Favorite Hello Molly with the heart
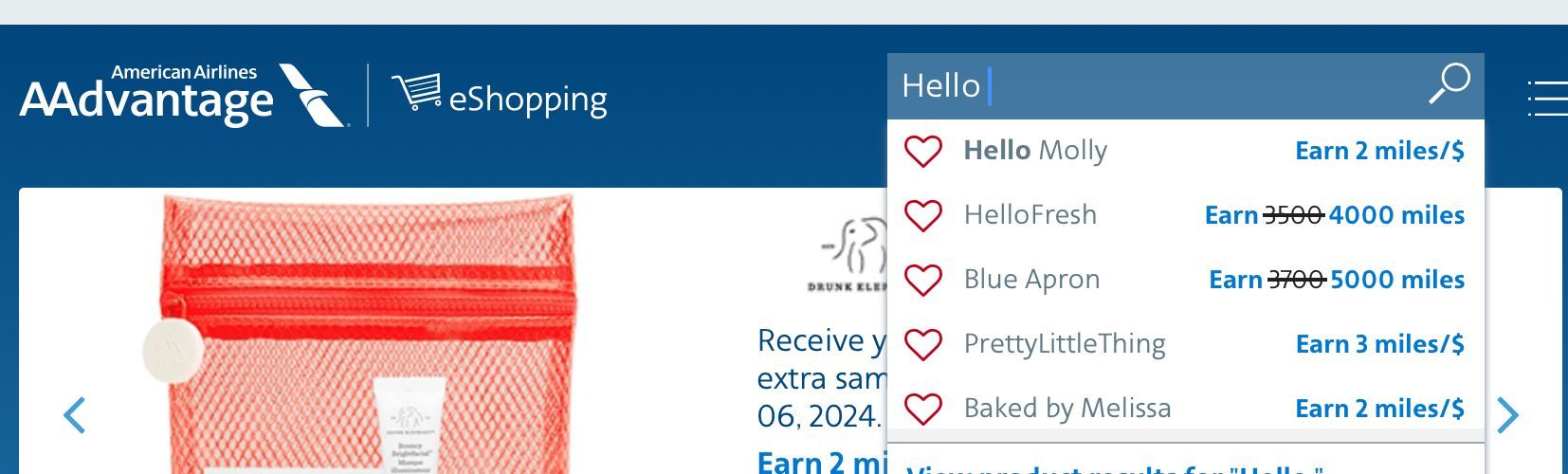 (922, 152)
